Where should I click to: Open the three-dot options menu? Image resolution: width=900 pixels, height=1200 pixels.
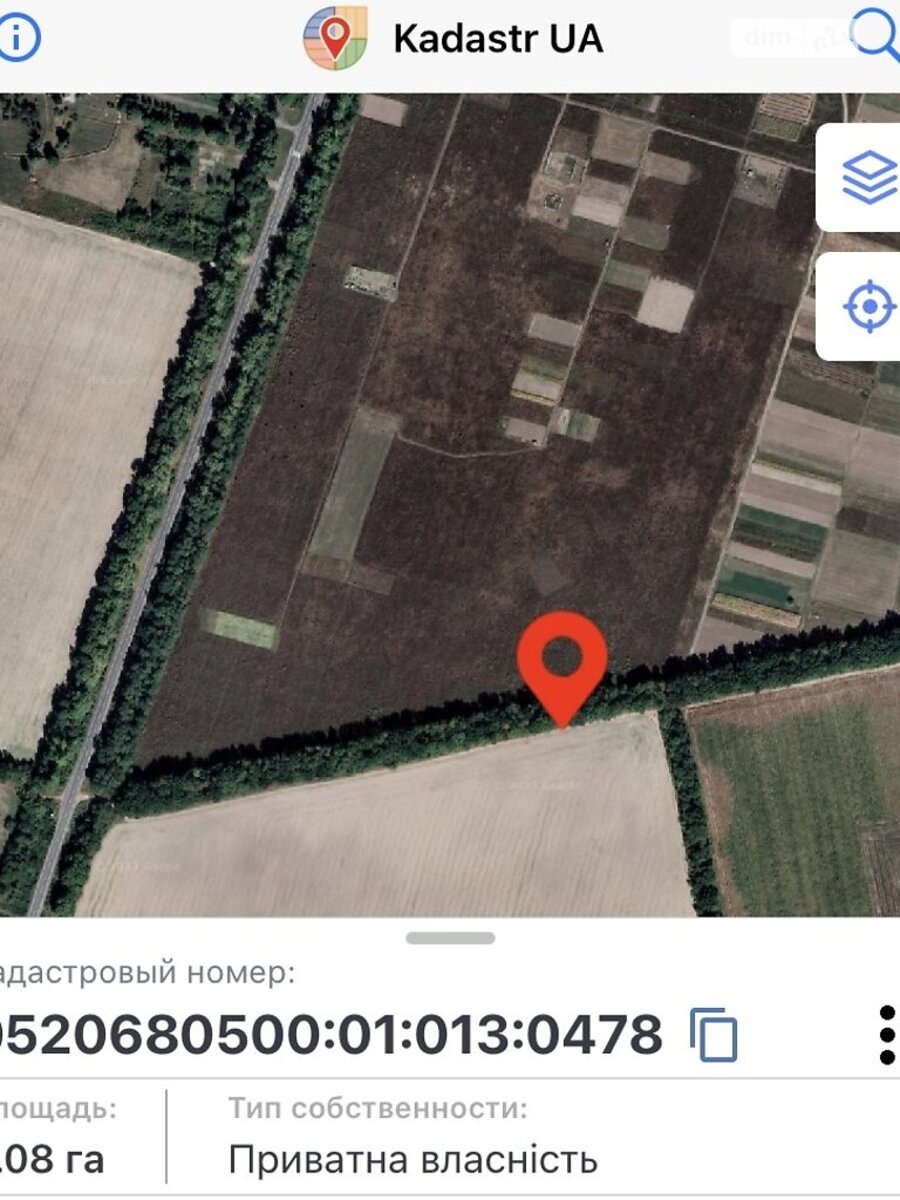tap(886, 1035)
